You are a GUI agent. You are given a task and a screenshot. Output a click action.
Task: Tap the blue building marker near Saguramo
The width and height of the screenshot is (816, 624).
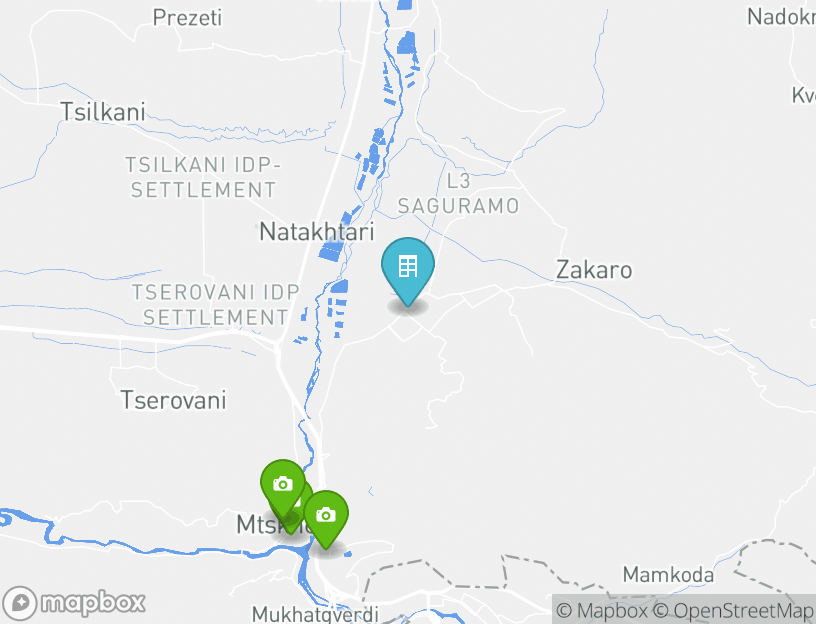click(x=407, y=267)
